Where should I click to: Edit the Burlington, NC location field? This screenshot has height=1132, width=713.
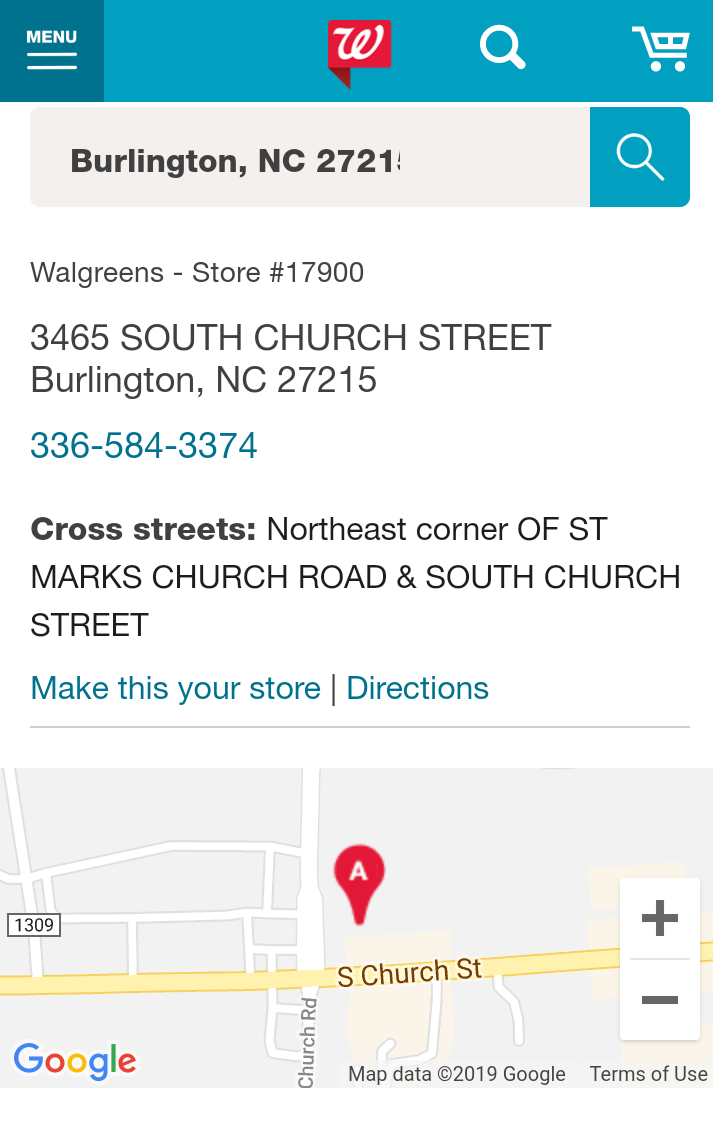310,158
